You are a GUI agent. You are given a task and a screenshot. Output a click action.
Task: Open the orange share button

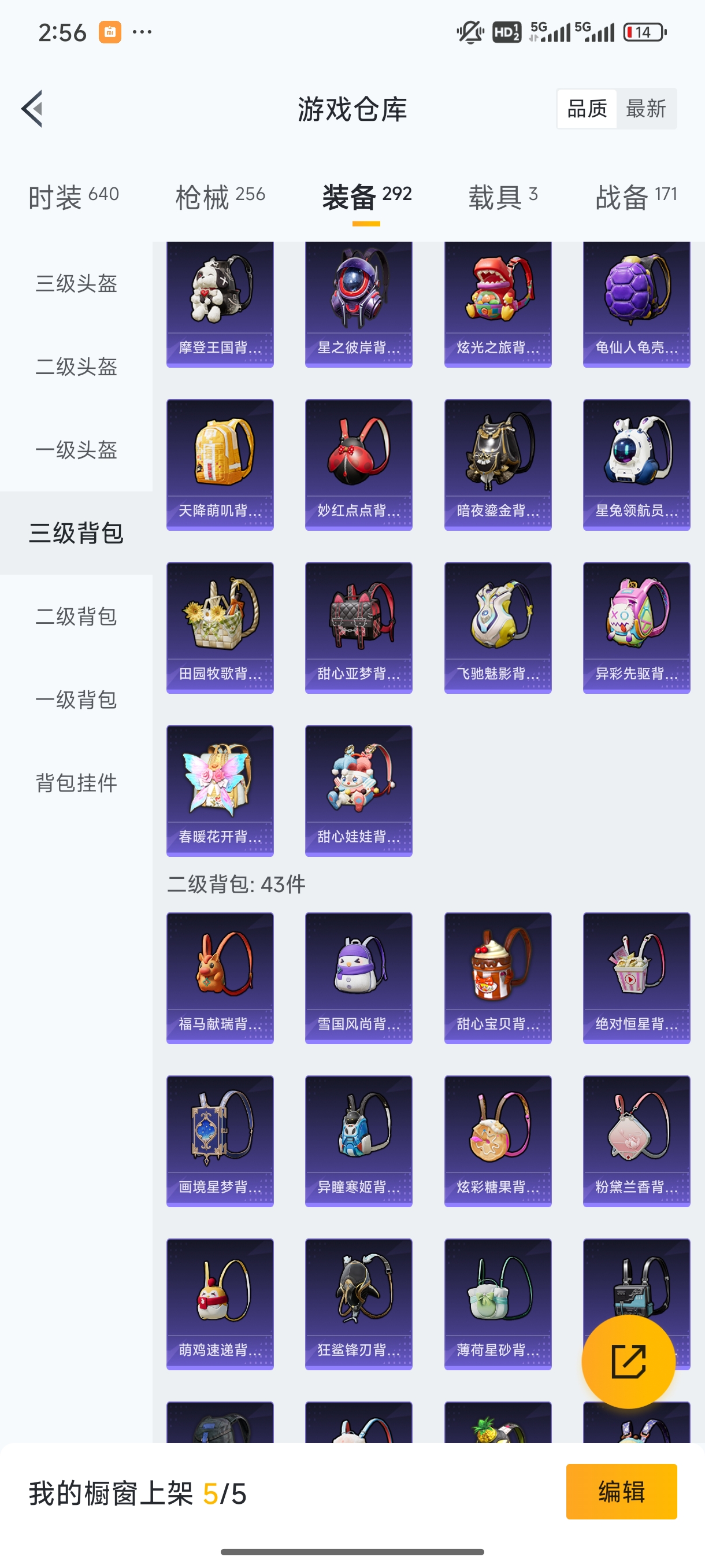[629, 1362]
